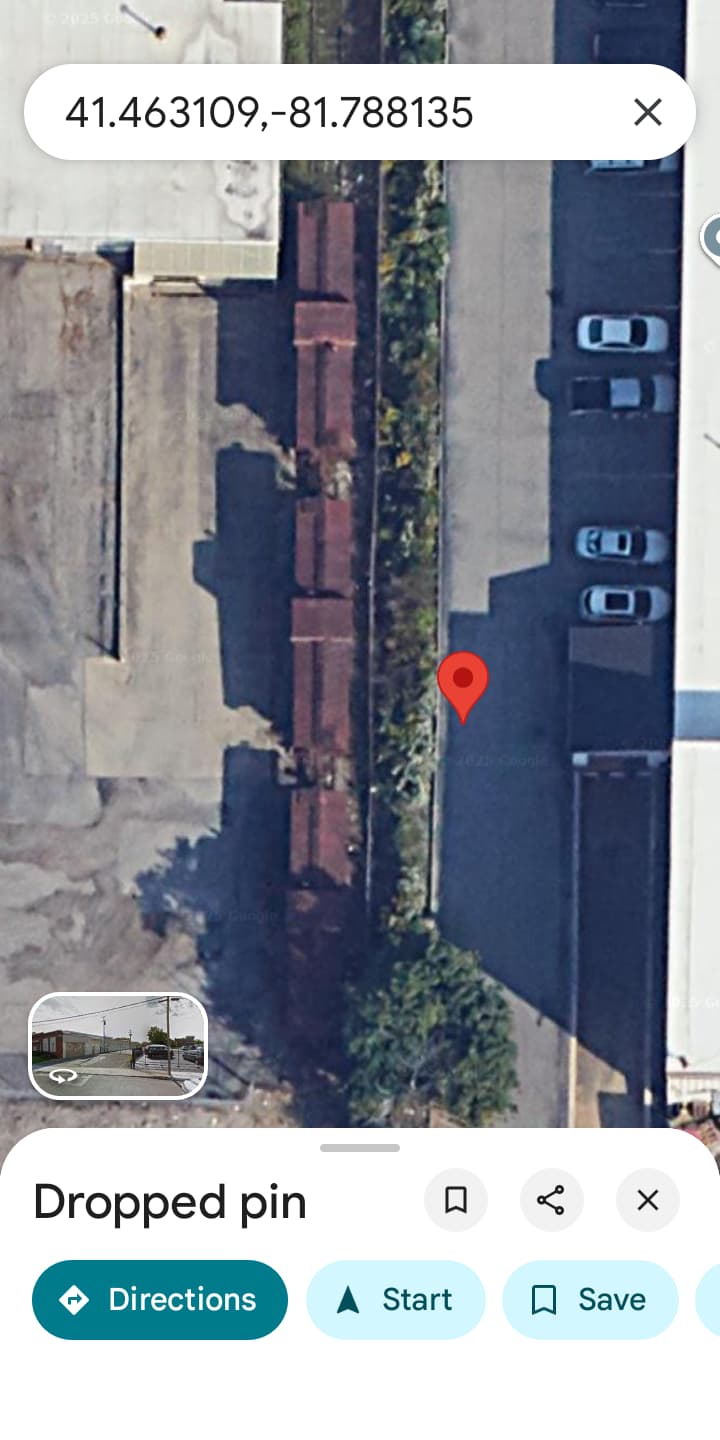Open the Street View preview thumbnail
720x1440 pixels.
point(118,1045)
